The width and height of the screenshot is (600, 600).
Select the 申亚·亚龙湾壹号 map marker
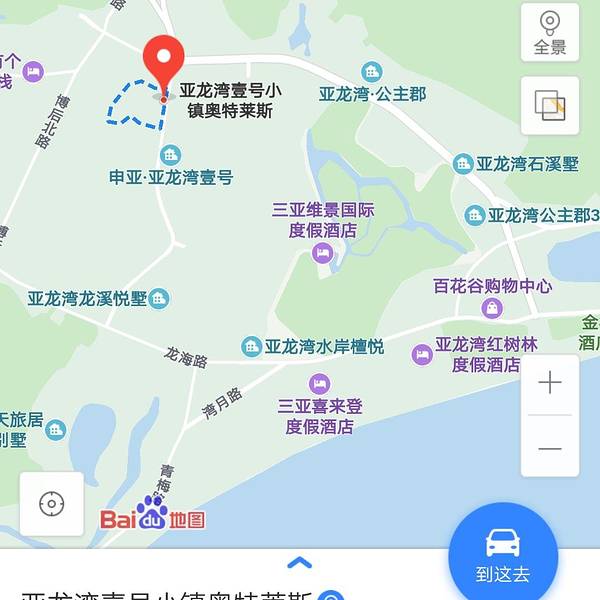pyautogui.click(x=170, y=155)
